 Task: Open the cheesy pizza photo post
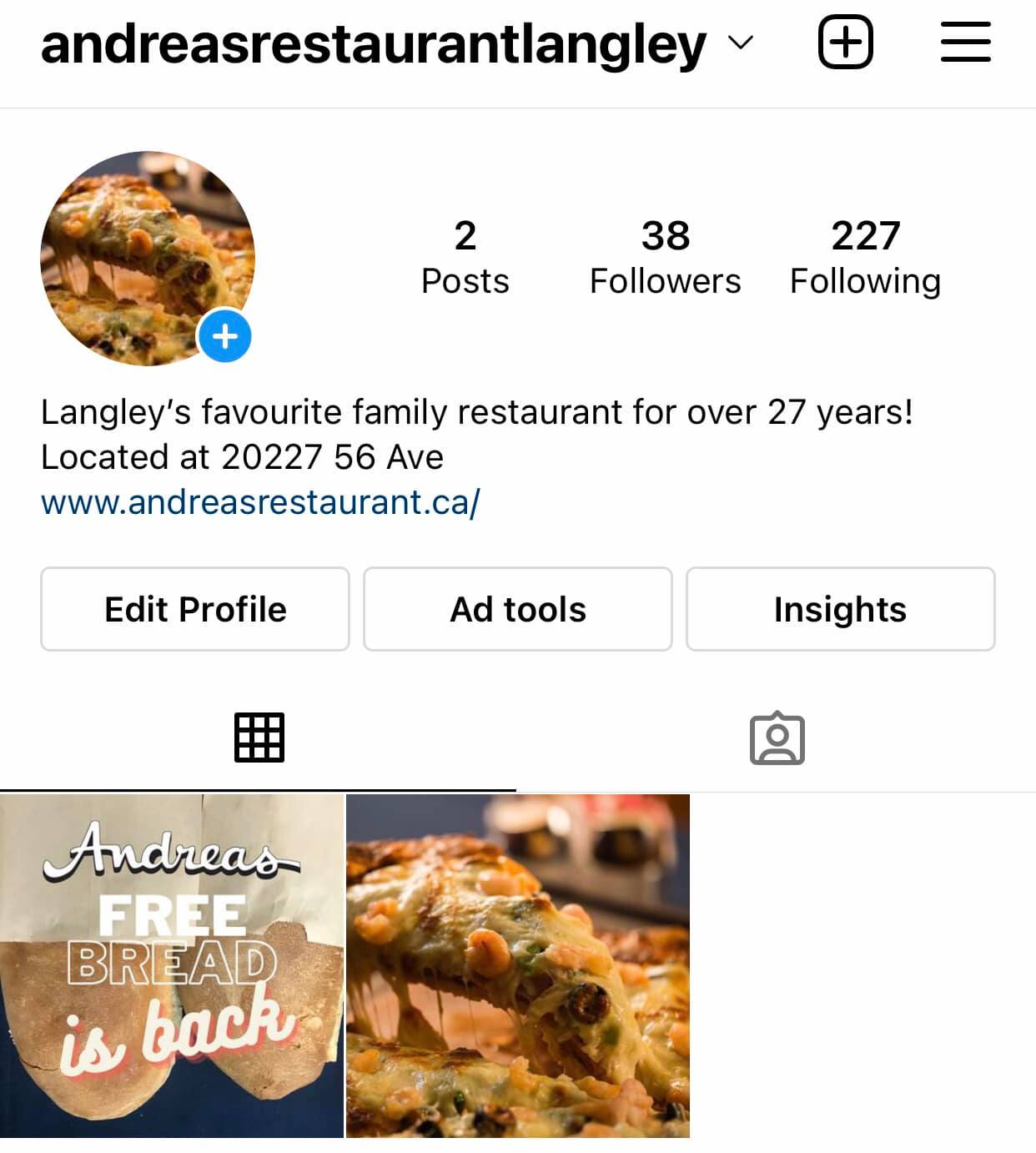[x=517, y=965]
